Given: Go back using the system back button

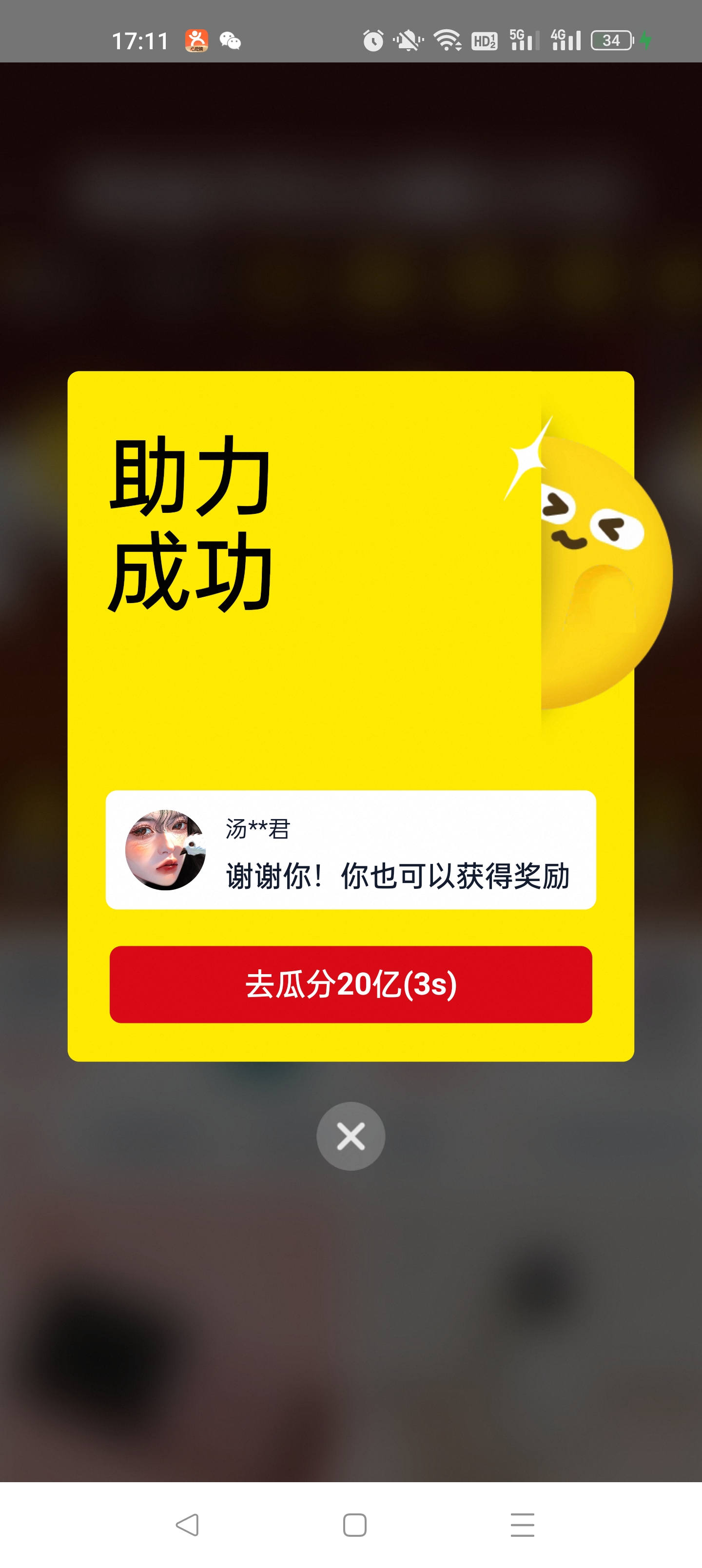Looking at the screenshot, I should [187, 1525].
